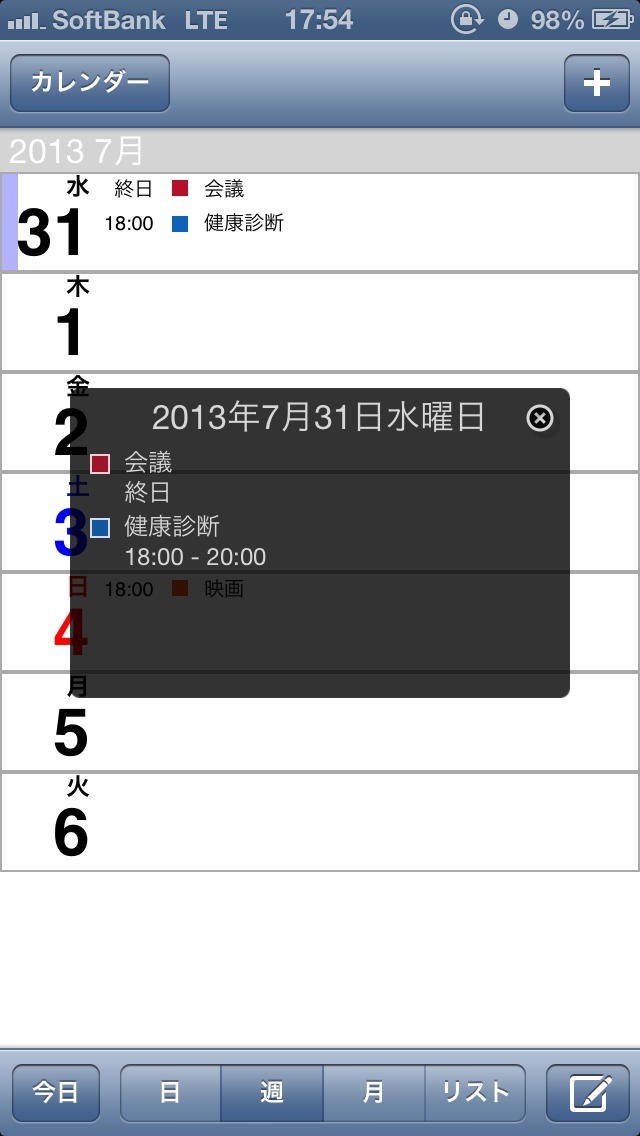This screenshot has height=1136, width=640.
Task: Select Thursday the 1st row
Action: coord(320,322)
